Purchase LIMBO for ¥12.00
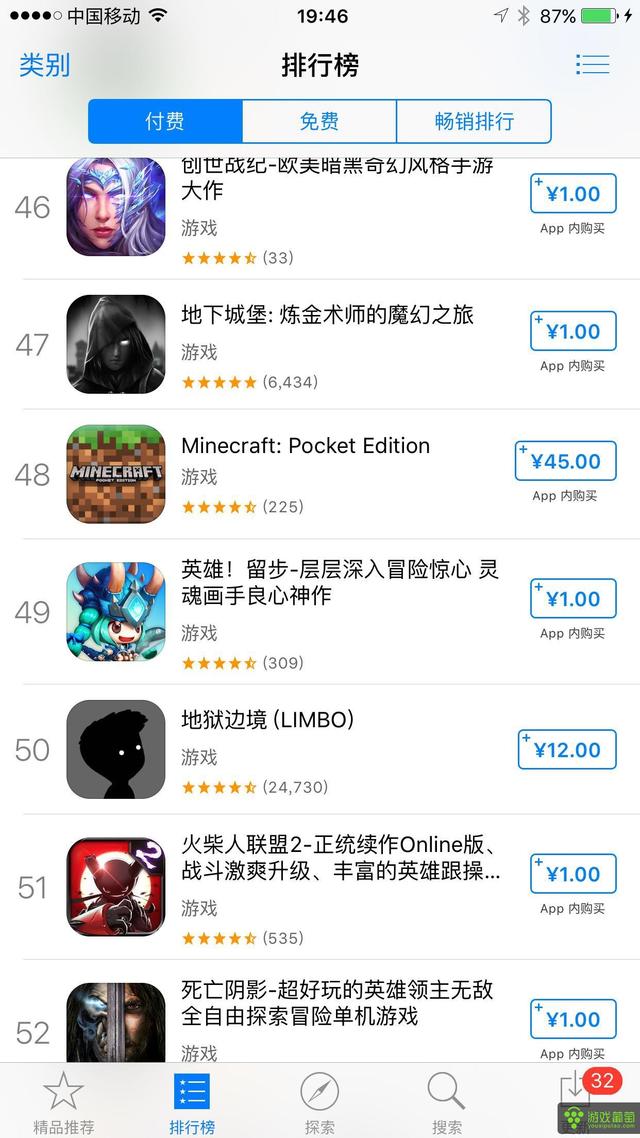 click(567, 750)
